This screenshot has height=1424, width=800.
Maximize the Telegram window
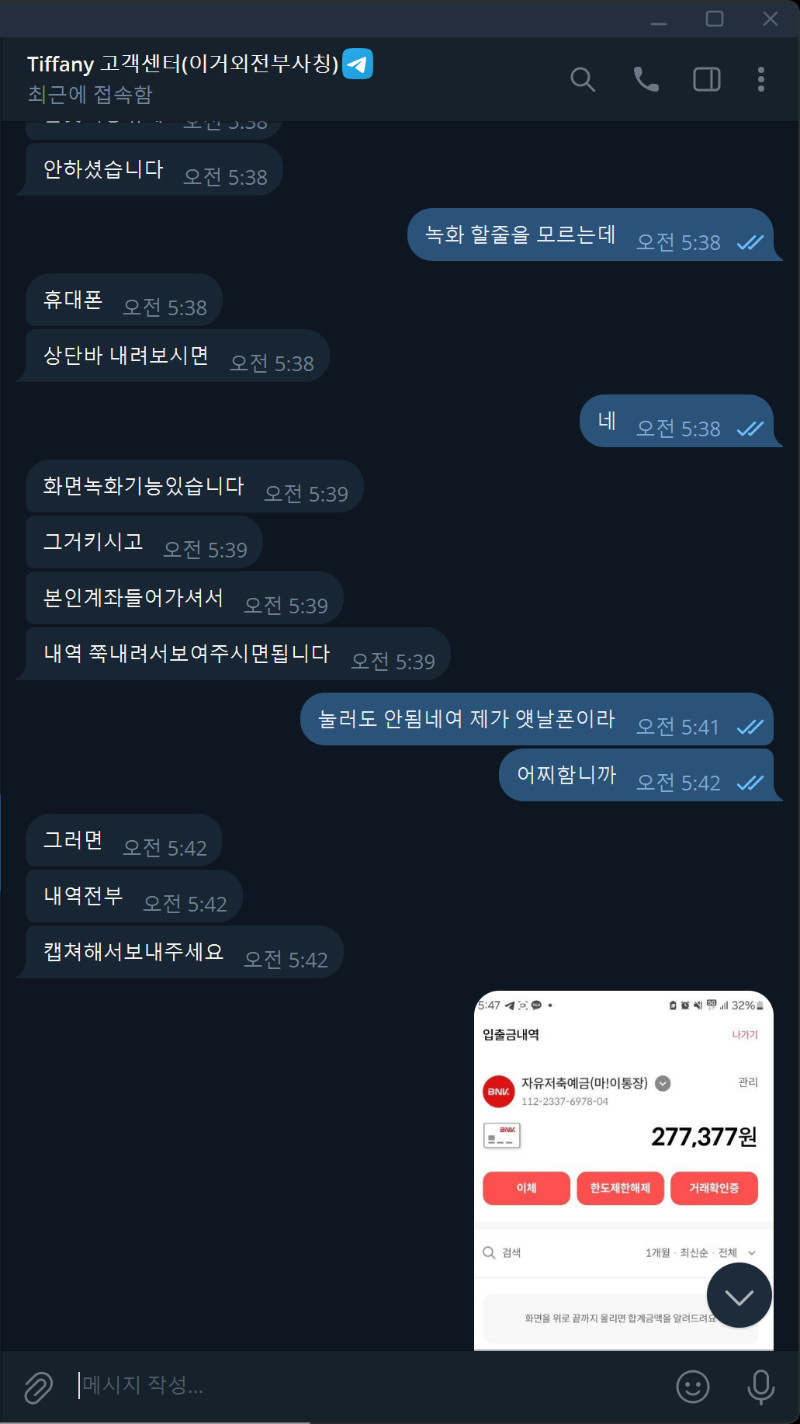(714, 19)
